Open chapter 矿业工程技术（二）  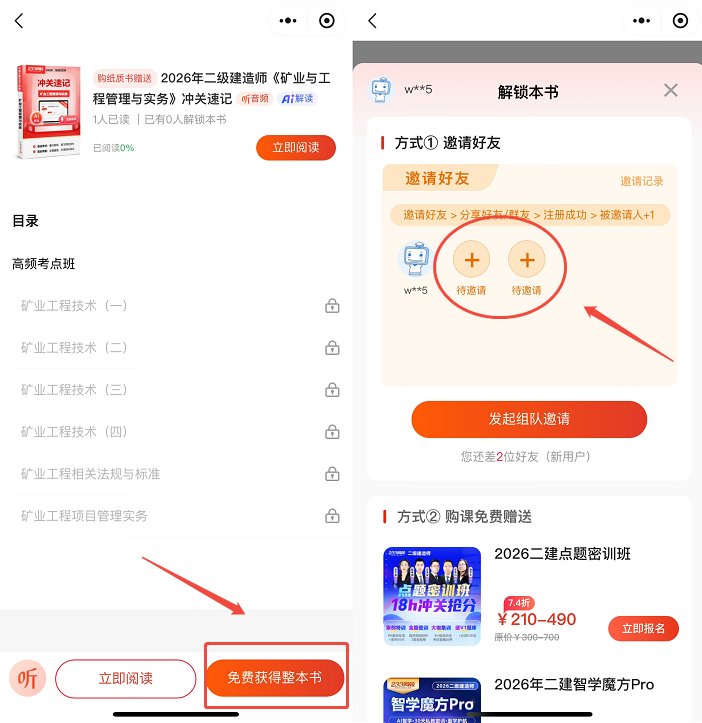pos(74,348)
